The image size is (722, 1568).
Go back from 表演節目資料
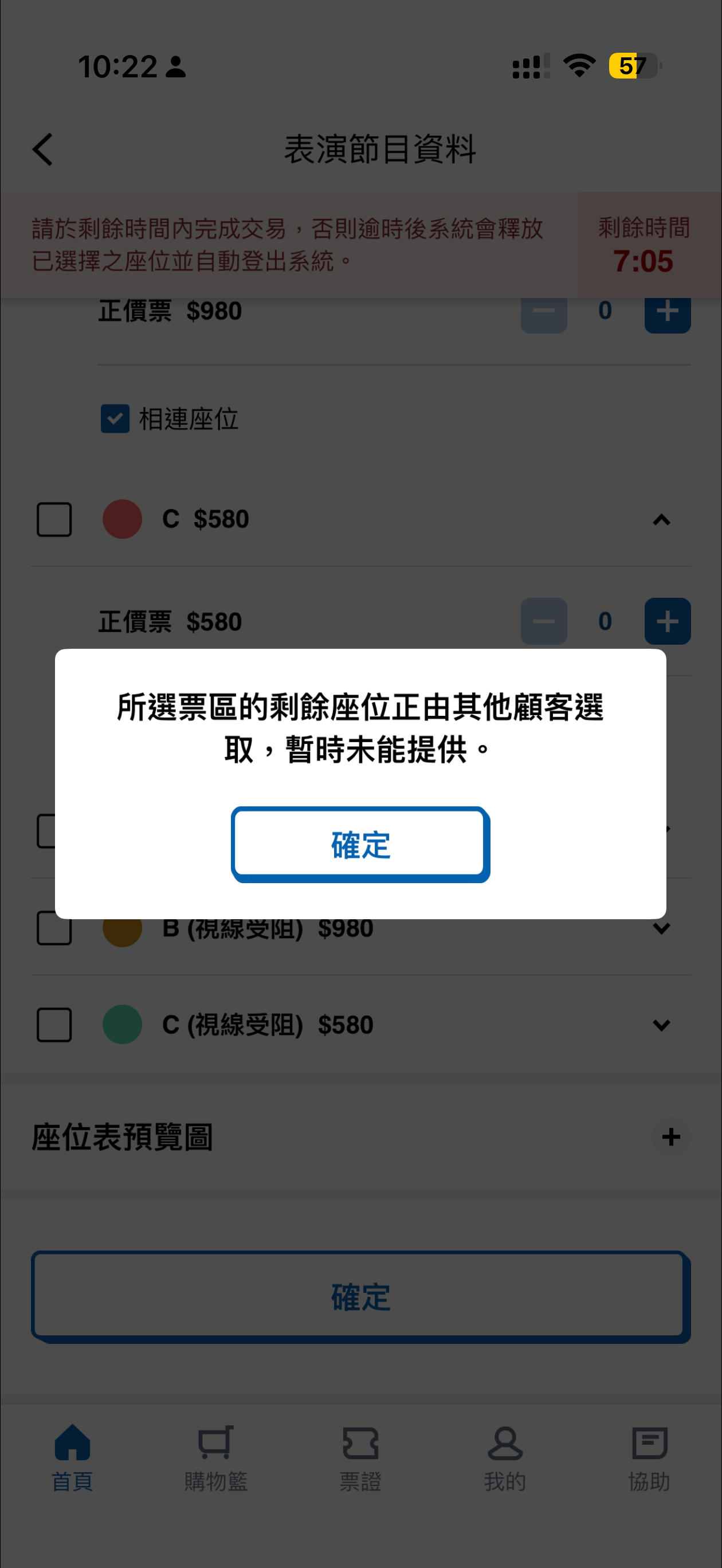(x=42, y=149)
